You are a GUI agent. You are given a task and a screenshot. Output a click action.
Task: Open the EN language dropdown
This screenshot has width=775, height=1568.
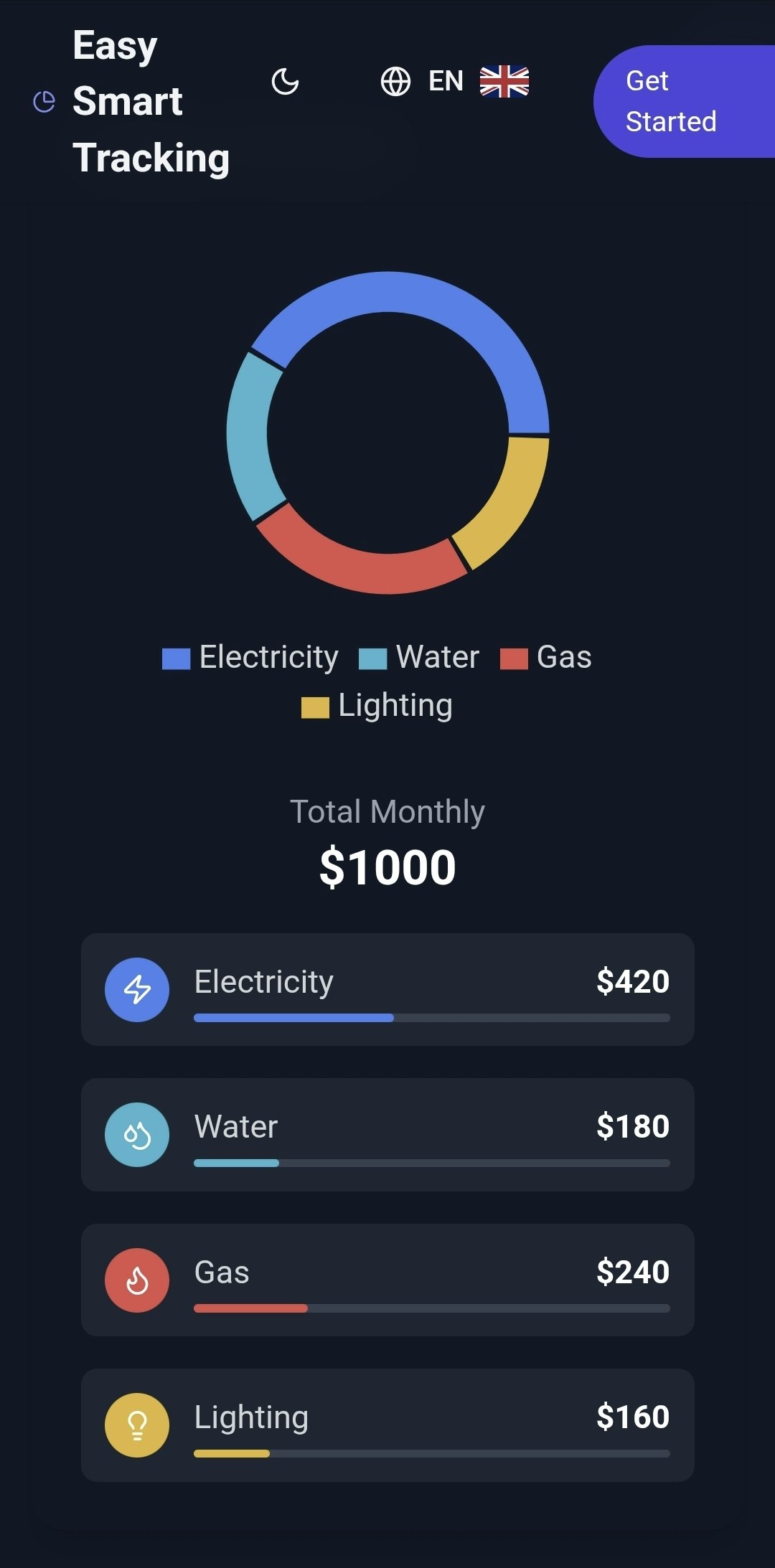coord(444,81)
